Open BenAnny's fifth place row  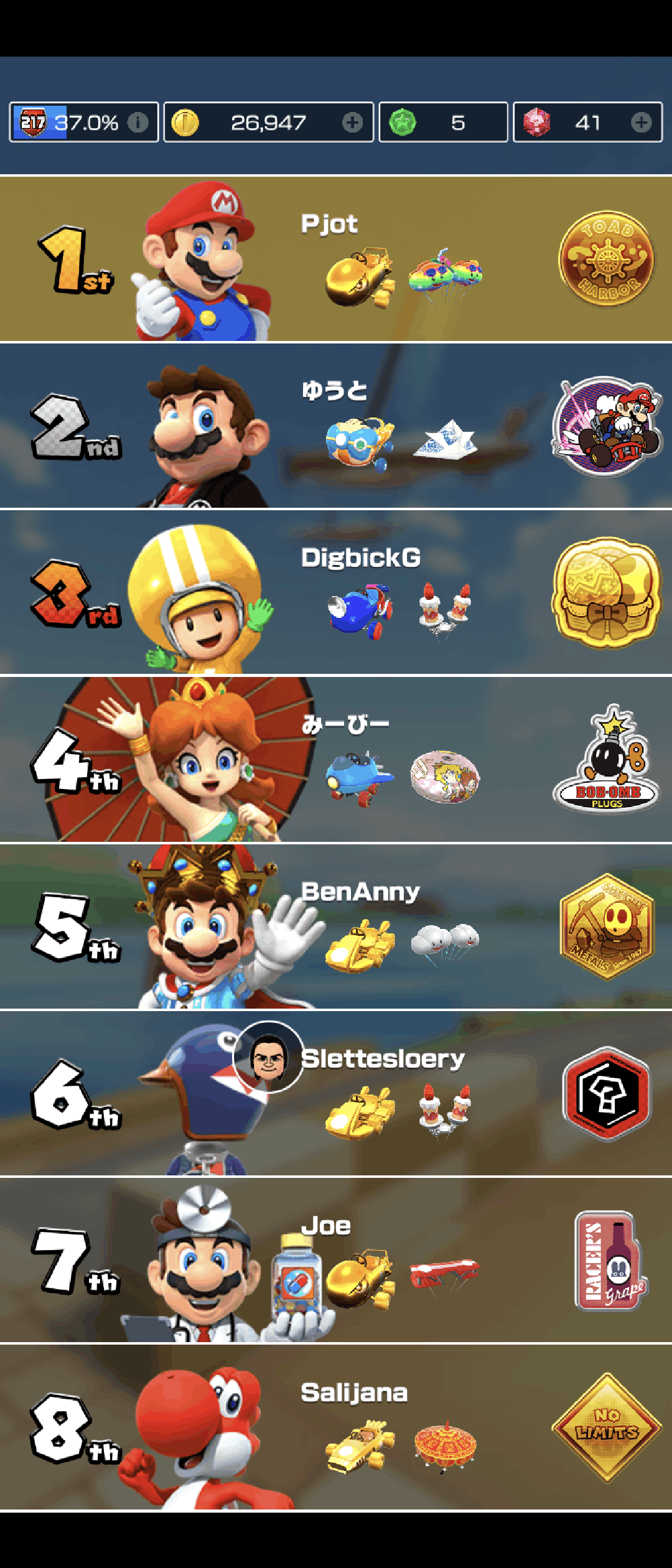[336, 926]
